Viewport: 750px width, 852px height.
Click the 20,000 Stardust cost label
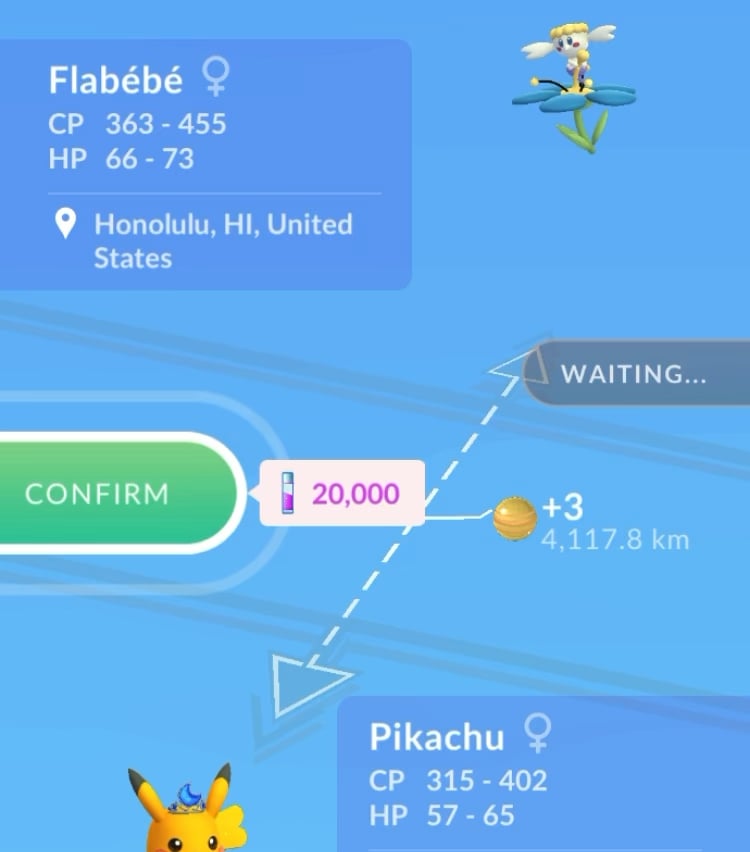click(x=353, y=493)
